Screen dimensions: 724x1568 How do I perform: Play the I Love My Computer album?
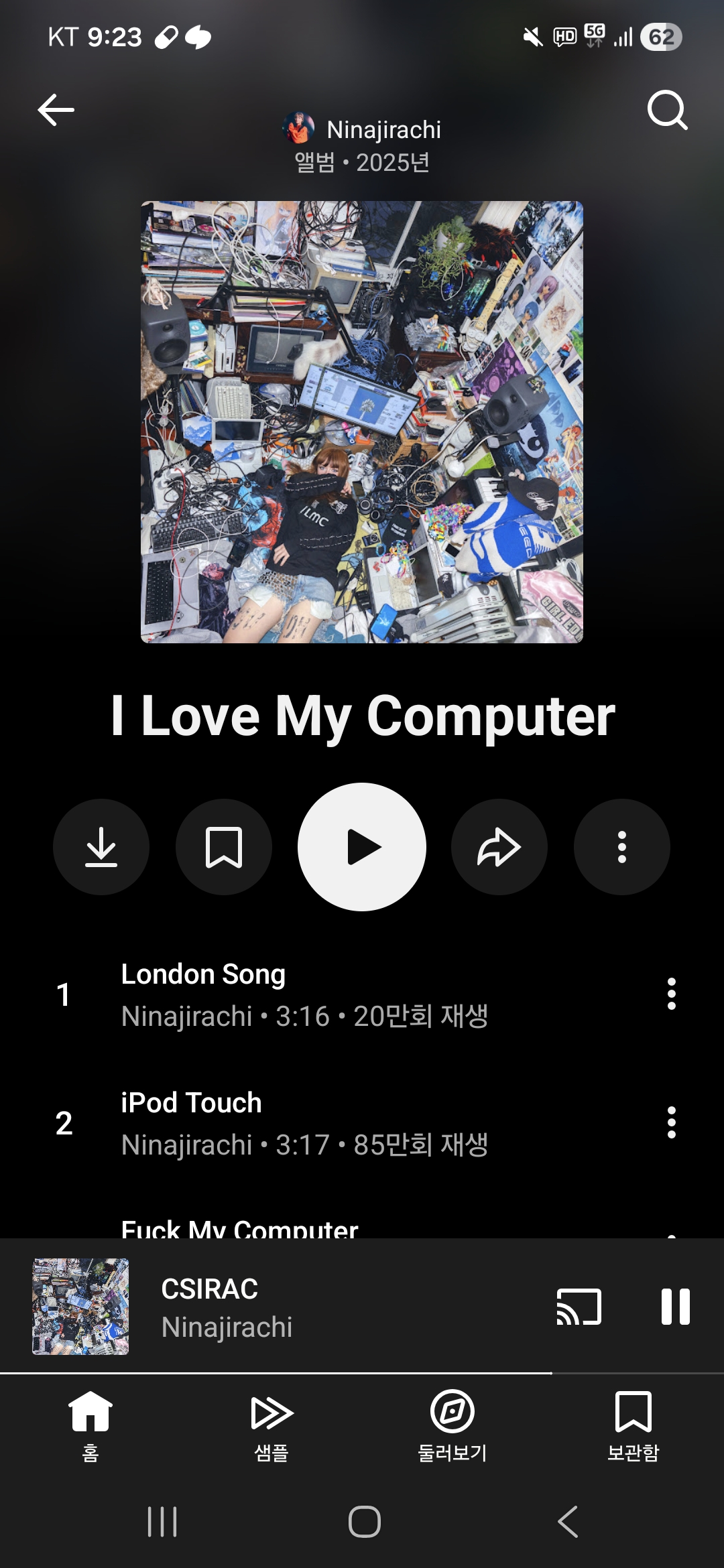click(362, 846)
